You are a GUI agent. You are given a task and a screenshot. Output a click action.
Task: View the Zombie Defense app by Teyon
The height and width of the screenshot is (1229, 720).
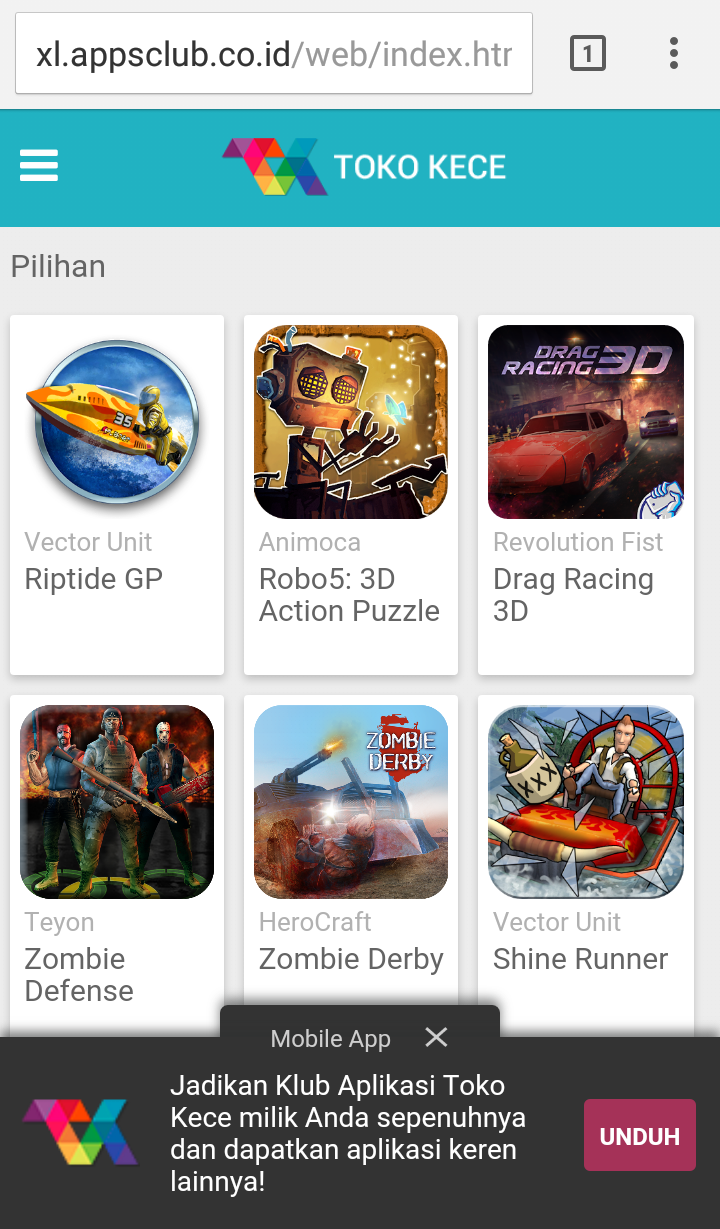[x=116, y=850]
